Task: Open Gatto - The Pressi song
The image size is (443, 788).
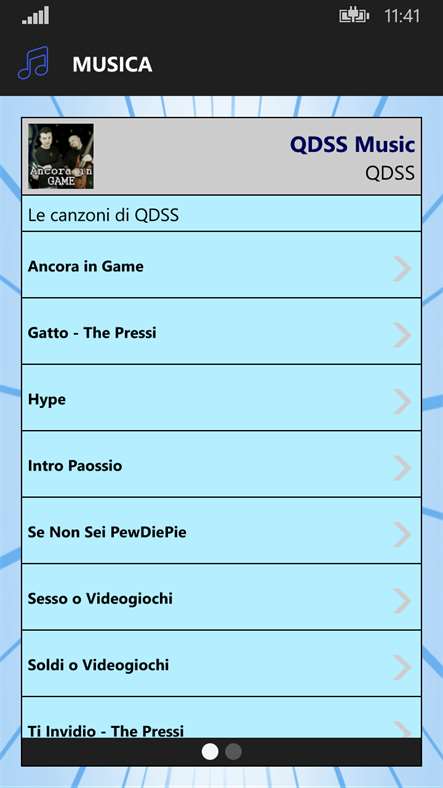Action: [221, 332]
